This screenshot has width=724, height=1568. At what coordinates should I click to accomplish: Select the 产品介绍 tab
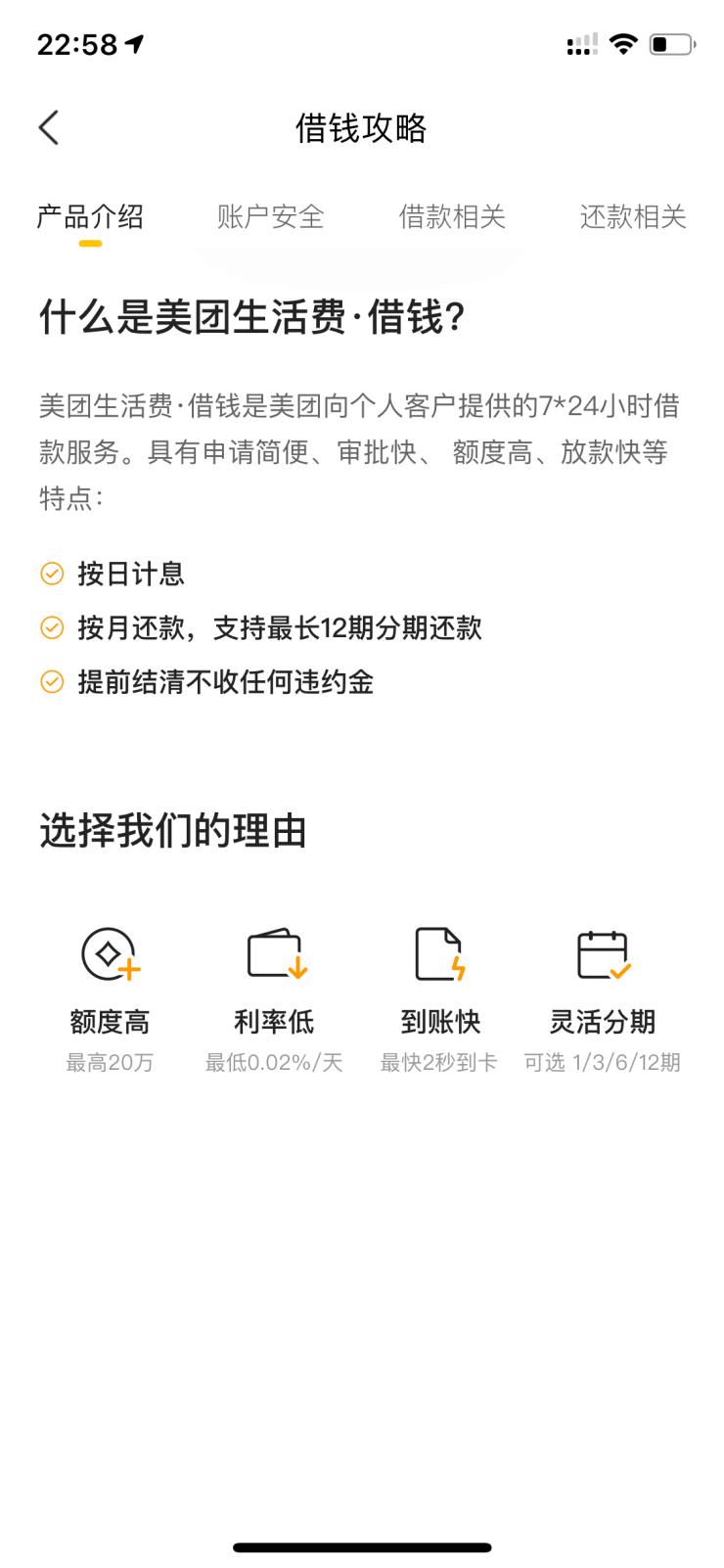90,217
